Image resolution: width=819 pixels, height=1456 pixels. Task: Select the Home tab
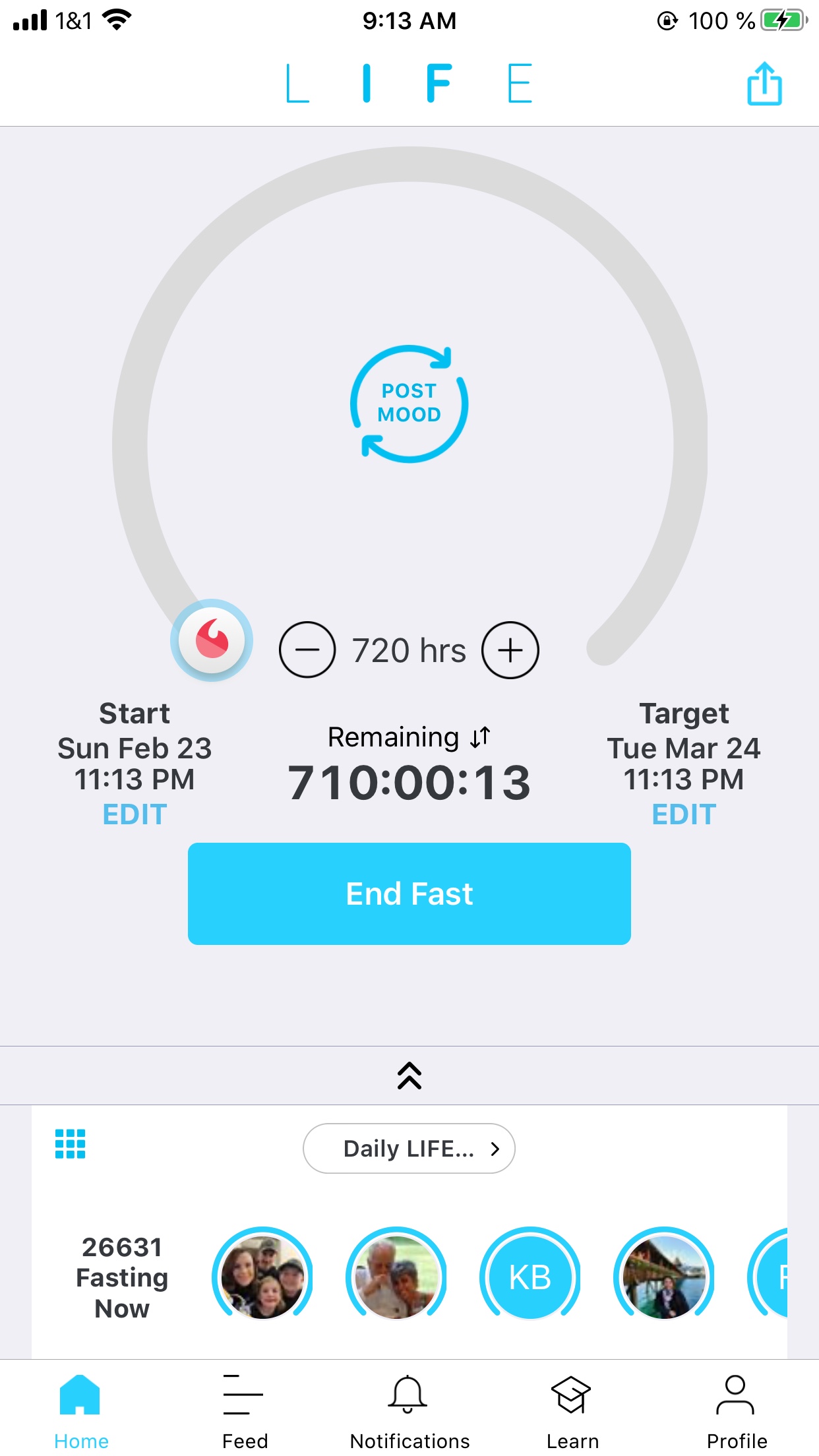coord(81,1412)
